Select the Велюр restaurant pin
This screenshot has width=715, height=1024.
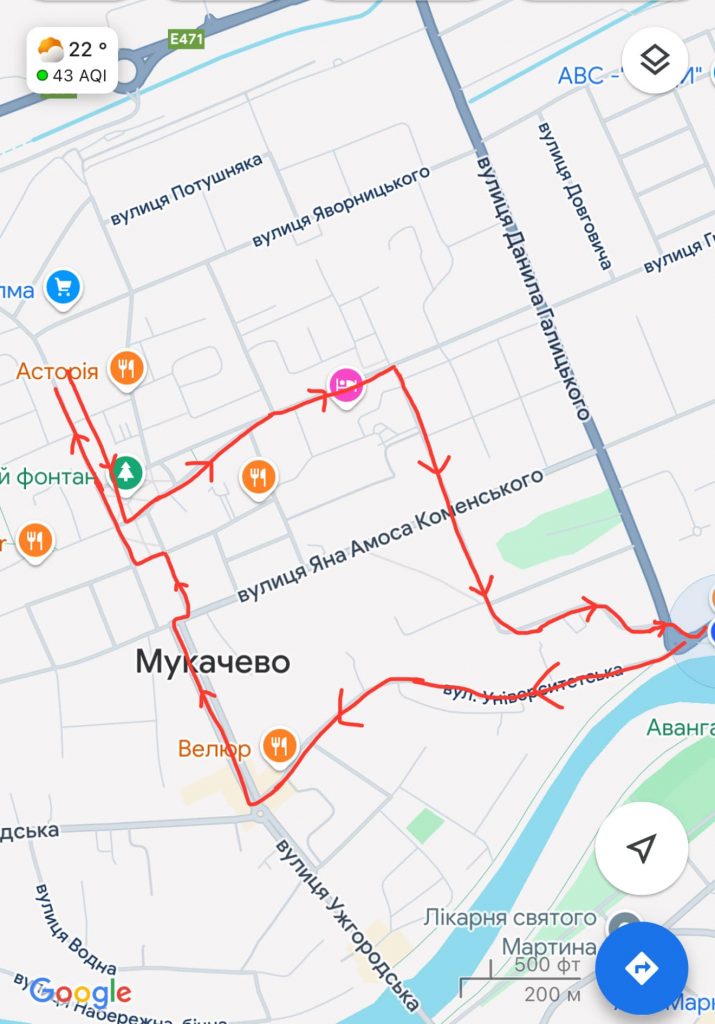(x=279, y=744)
